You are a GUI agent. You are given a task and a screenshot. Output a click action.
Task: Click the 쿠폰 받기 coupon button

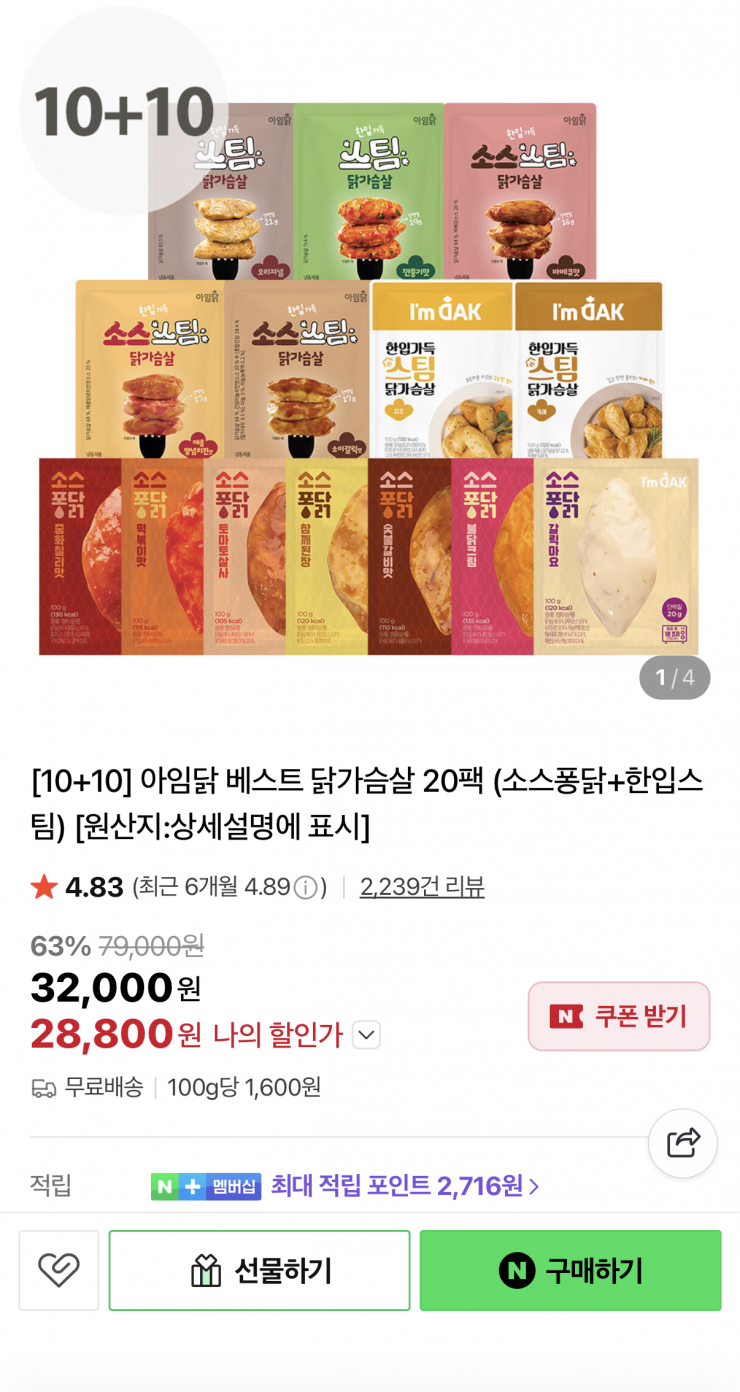tap(618, 1015)
